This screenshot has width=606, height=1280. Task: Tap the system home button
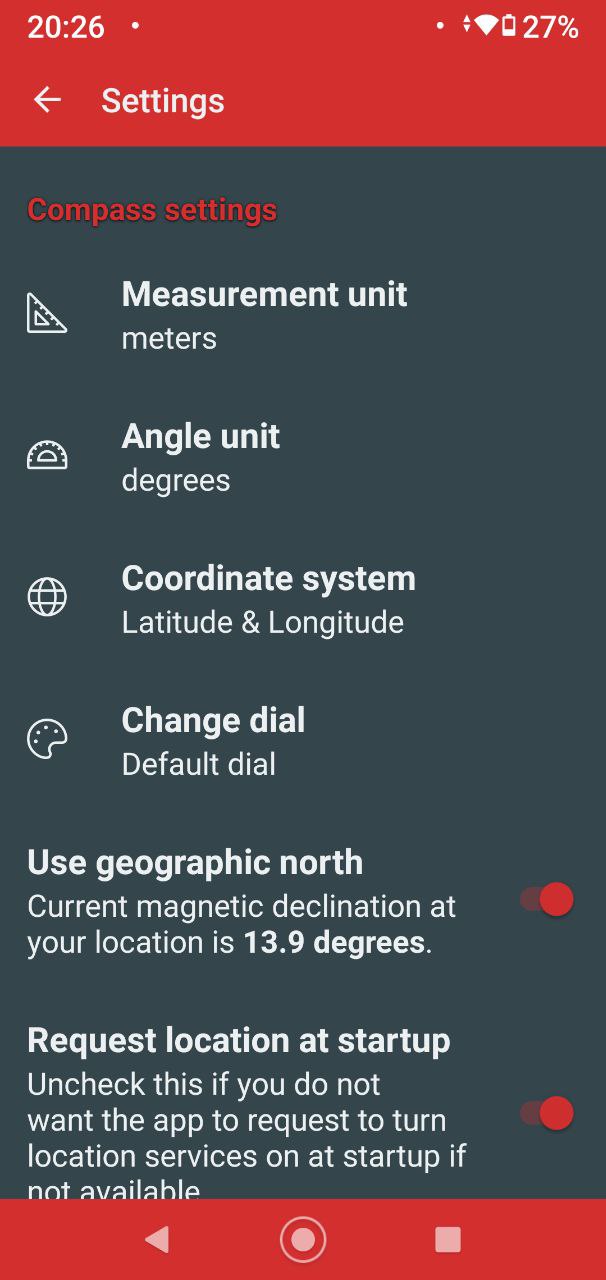click(x=303, y=1240)
